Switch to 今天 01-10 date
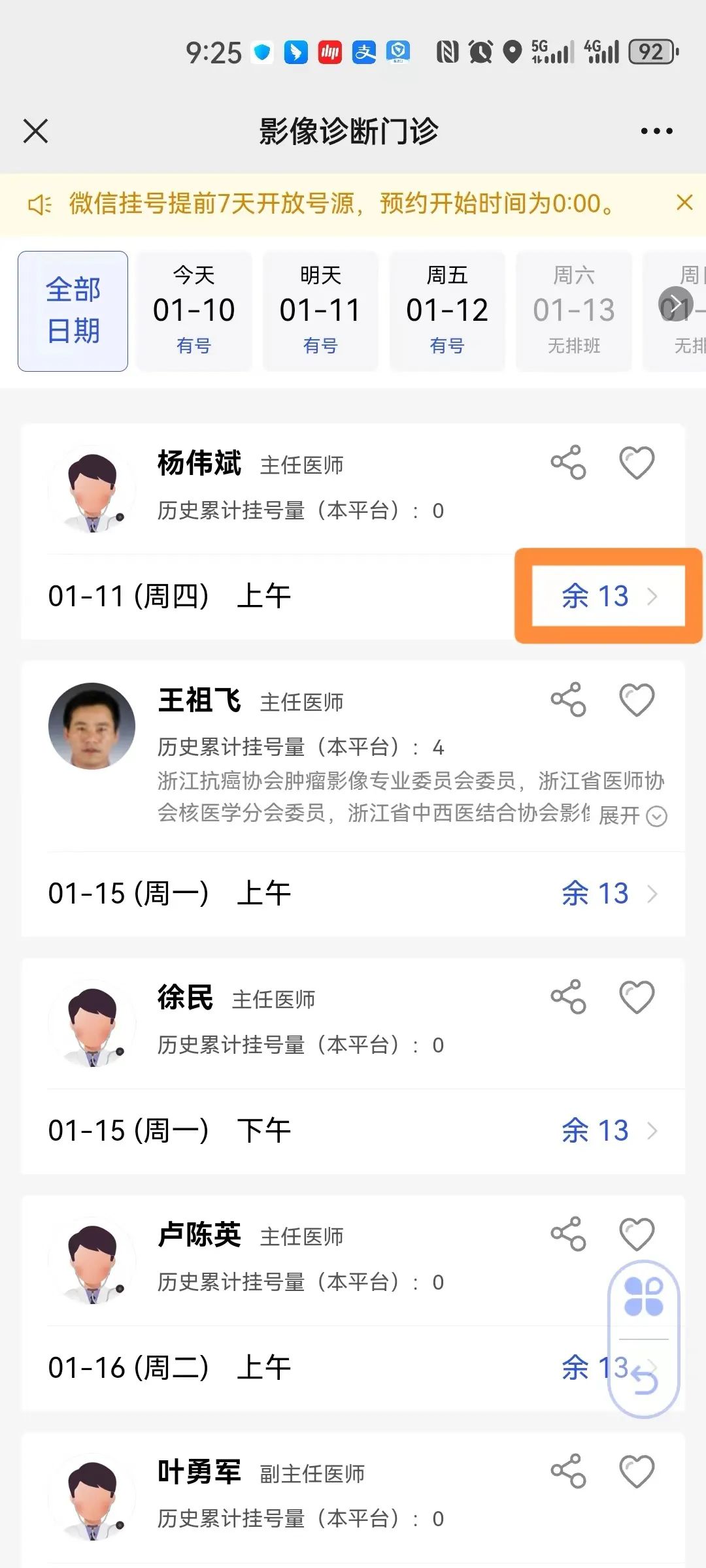 [194, 311]
